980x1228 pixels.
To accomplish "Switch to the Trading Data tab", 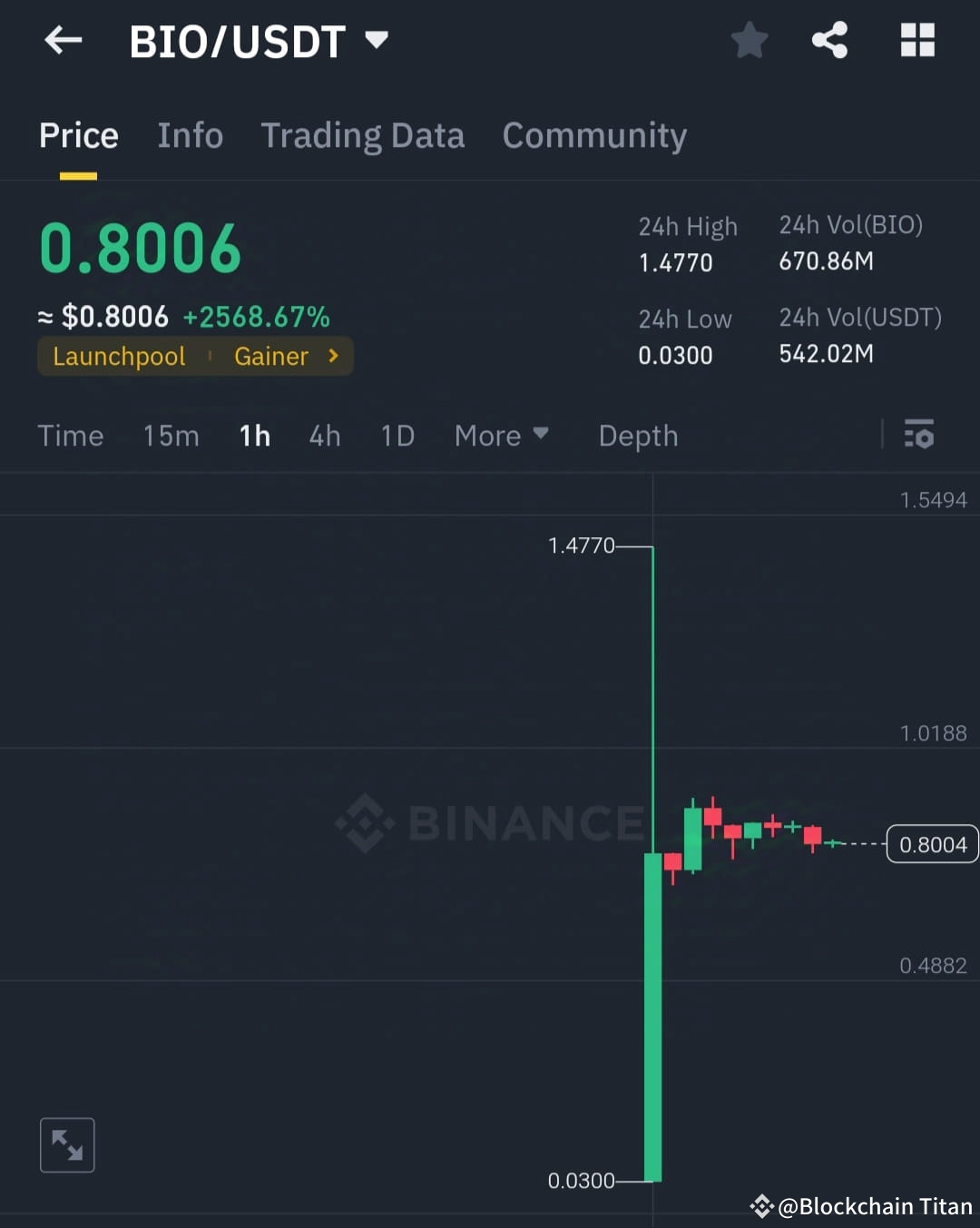I will (x=363, y=136).
